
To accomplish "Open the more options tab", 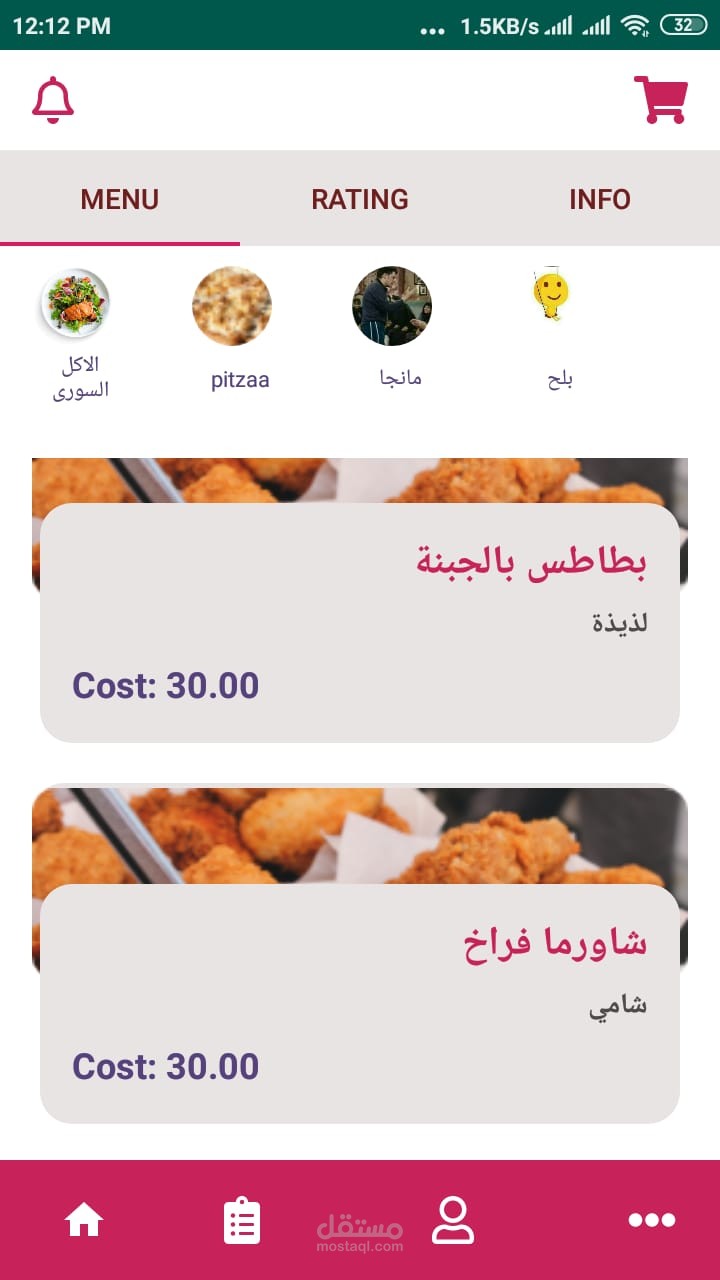I will (652, 1220).
